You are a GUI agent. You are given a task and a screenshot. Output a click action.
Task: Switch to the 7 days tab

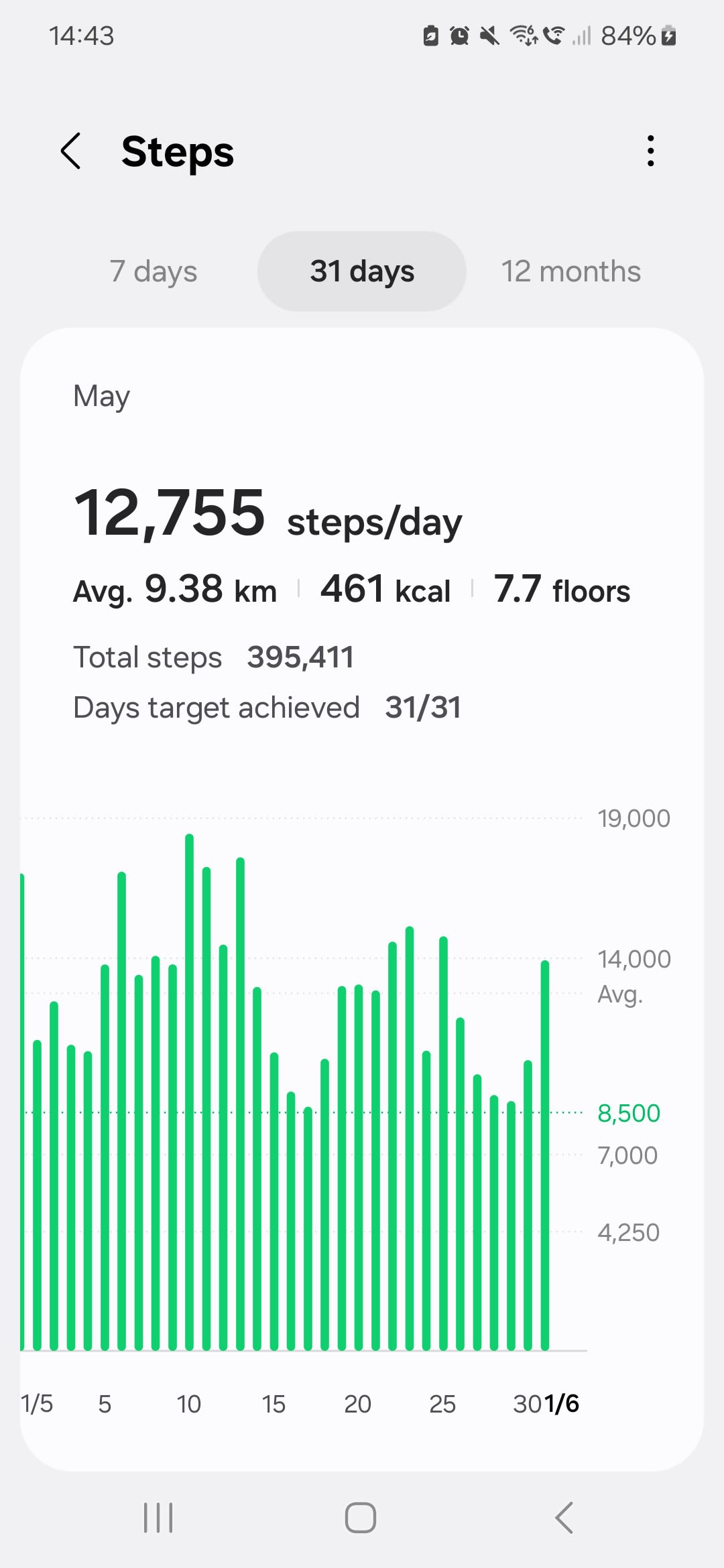(x=154, y=271)
